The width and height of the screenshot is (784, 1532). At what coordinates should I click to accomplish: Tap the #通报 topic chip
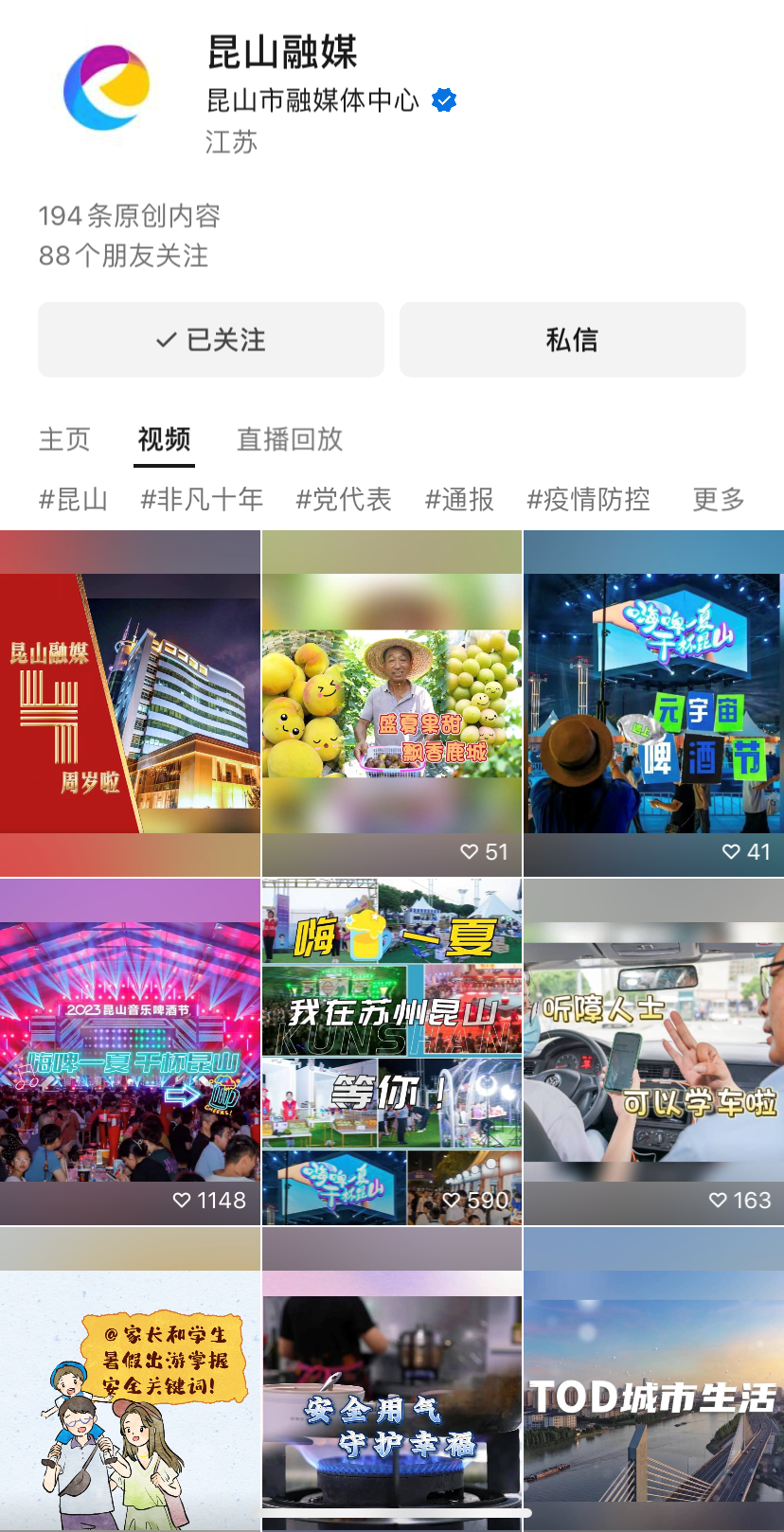[459, 499]
